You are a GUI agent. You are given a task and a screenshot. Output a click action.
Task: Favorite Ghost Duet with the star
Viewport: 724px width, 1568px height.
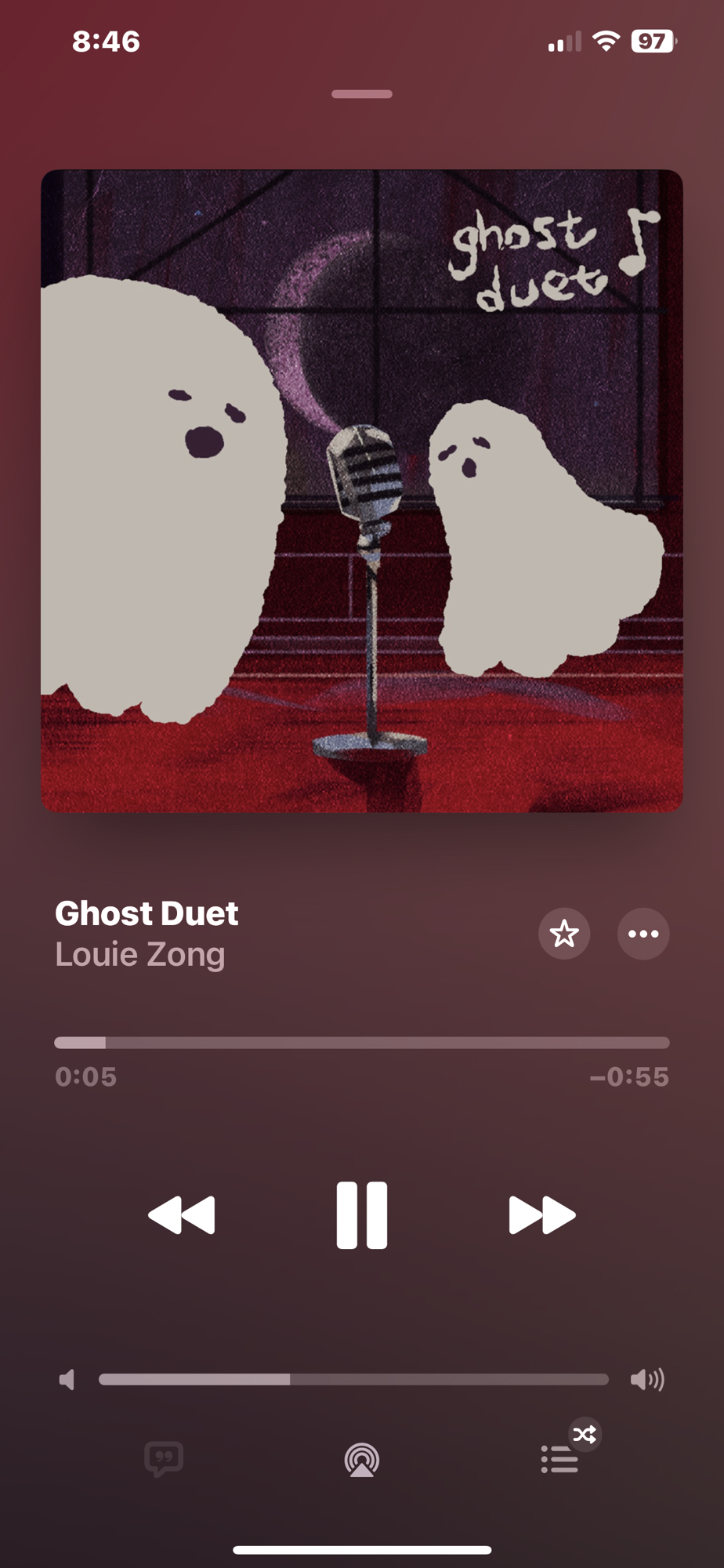point(564,933)
